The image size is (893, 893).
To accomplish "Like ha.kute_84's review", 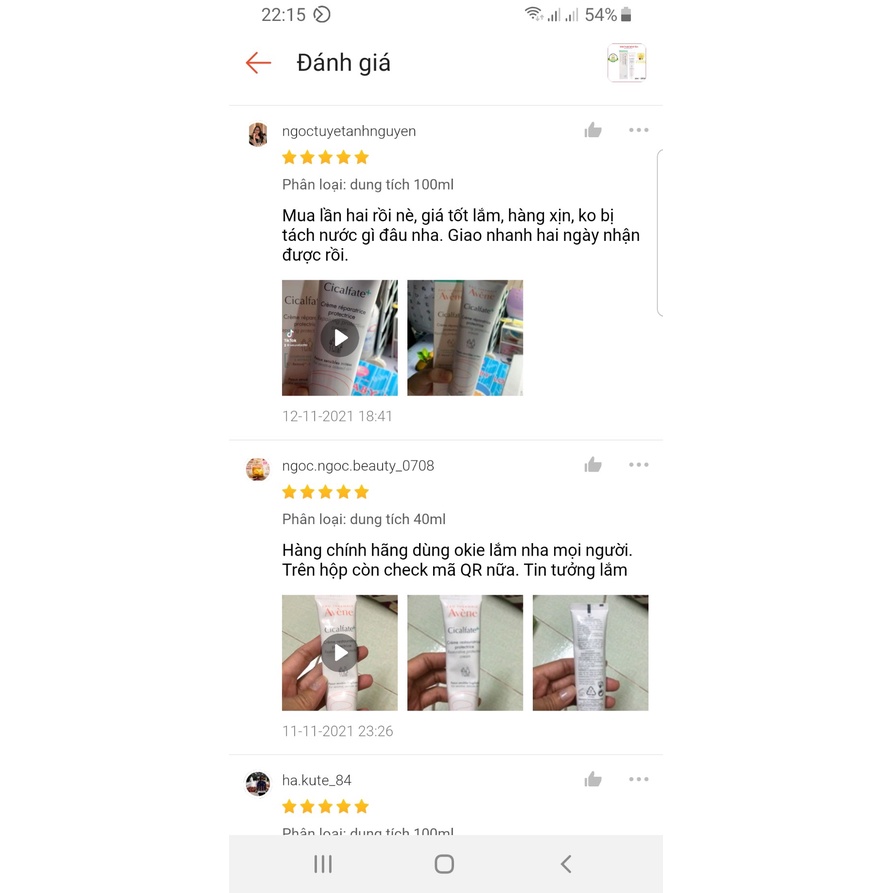I will (593, 780).
